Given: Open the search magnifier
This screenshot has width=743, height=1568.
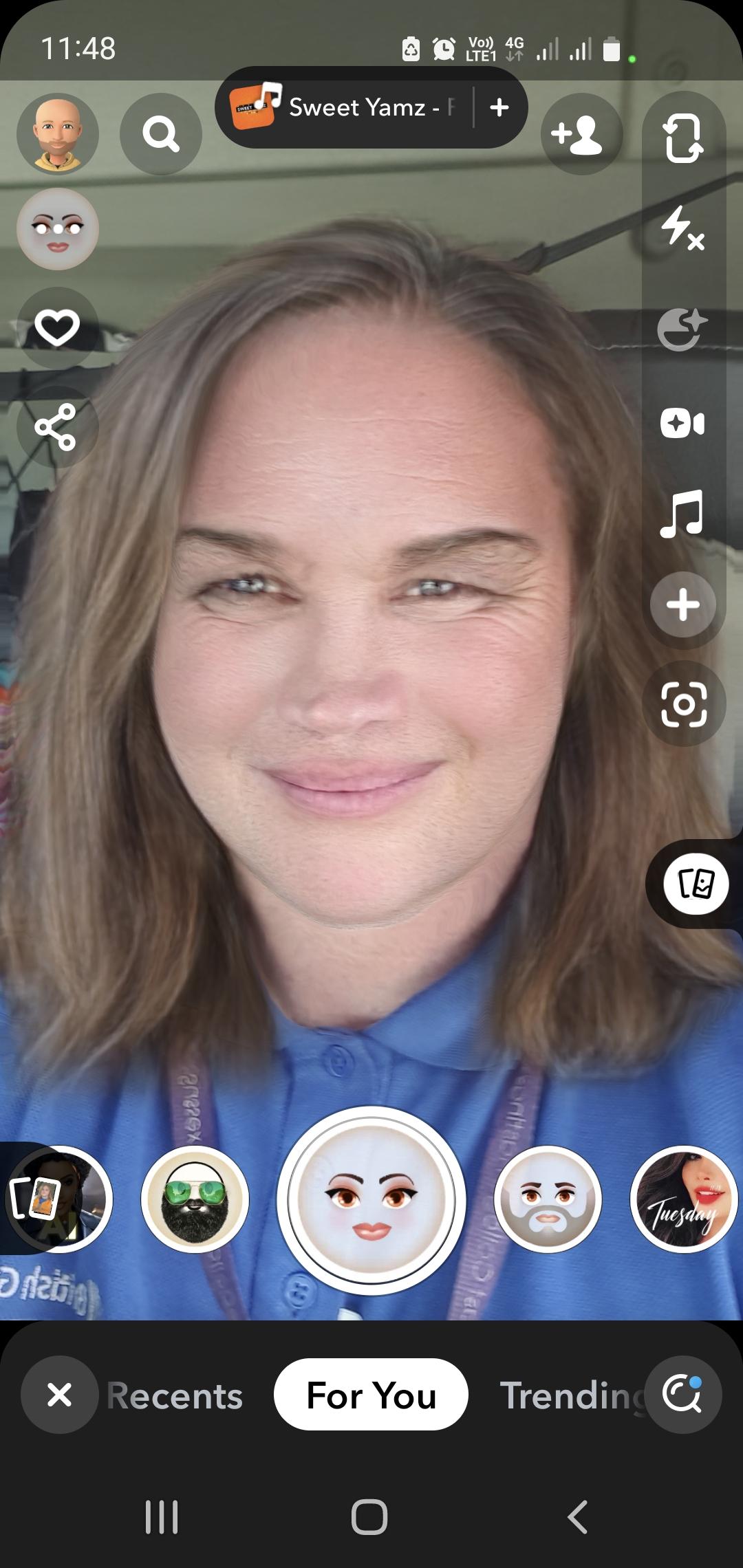Looking at the screenshot, I should pyautogui.click(x=160, y=134).
